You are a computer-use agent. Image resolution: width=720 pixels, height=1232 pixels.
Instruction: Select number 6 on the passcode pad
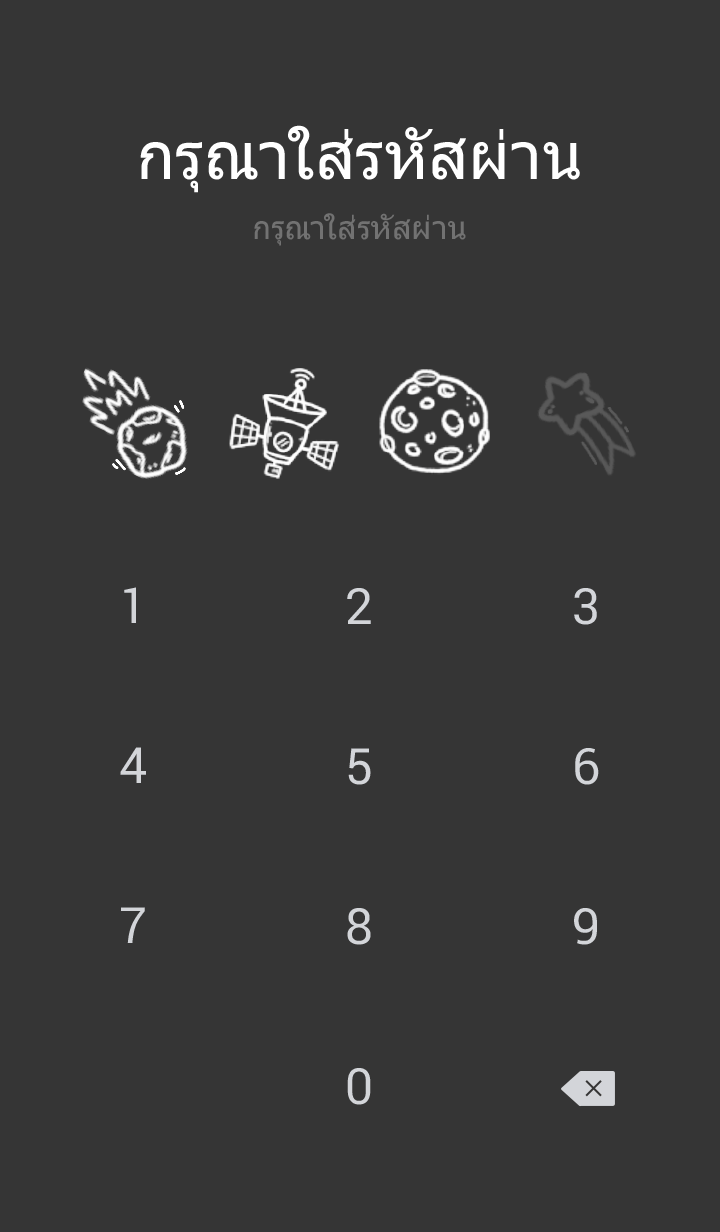click(585, 767)
